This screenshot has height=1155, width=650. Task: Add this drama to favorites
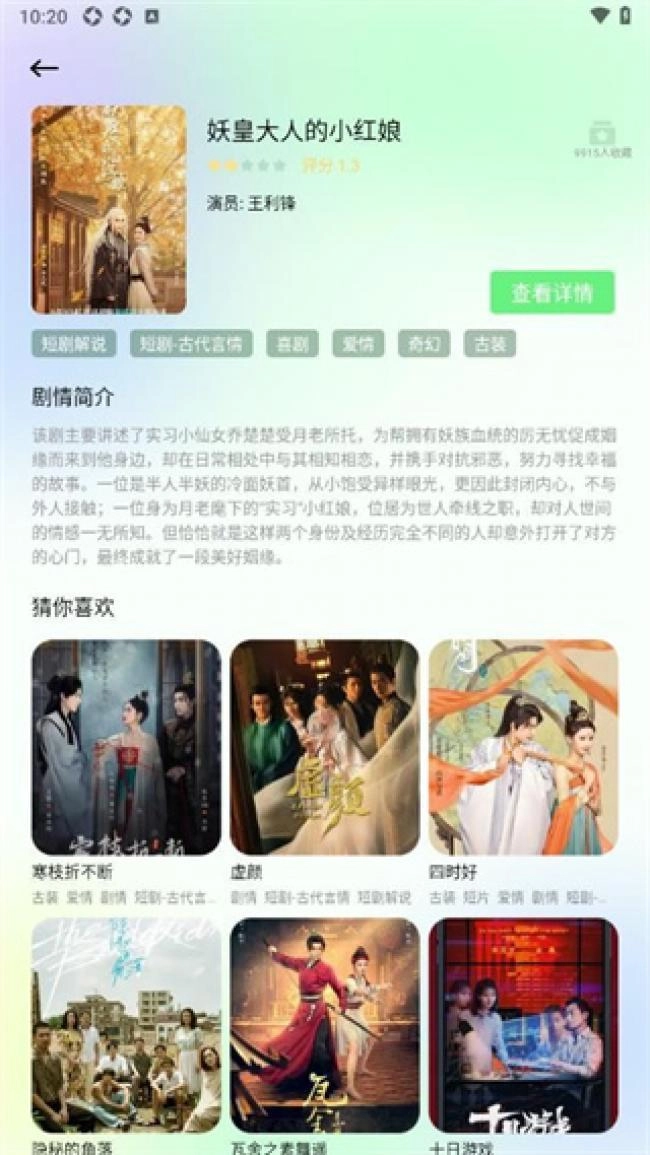click(602, 135)
